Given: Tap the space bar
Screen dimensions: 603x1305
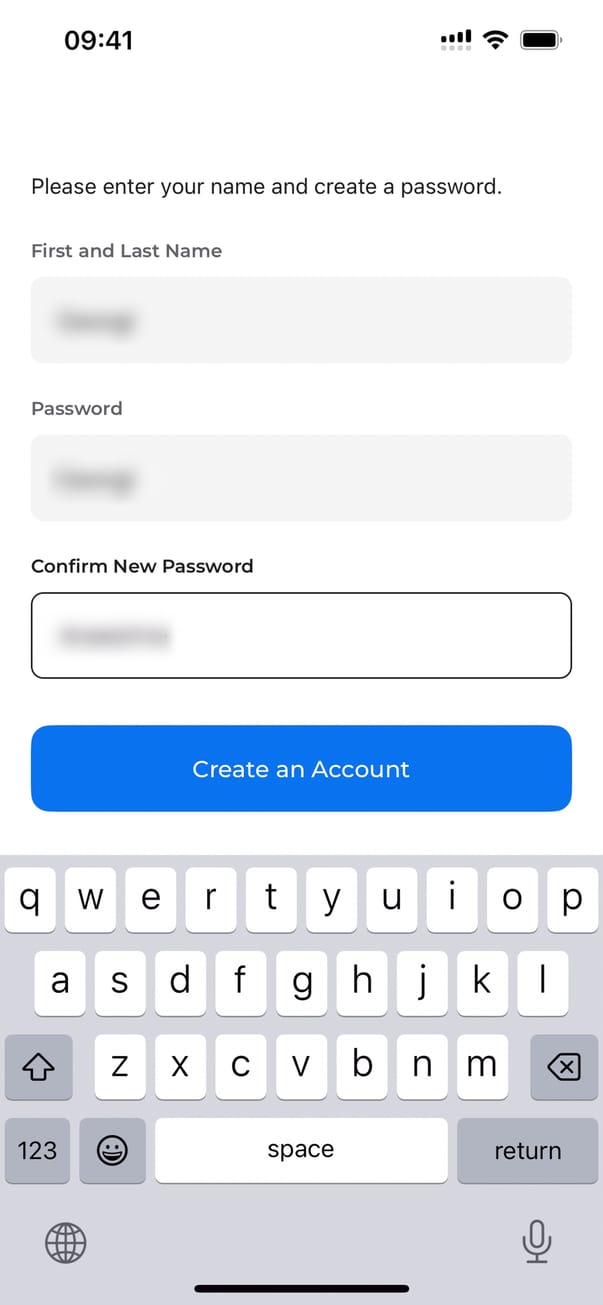Looking at the screenshot, I should point(301,1151).
